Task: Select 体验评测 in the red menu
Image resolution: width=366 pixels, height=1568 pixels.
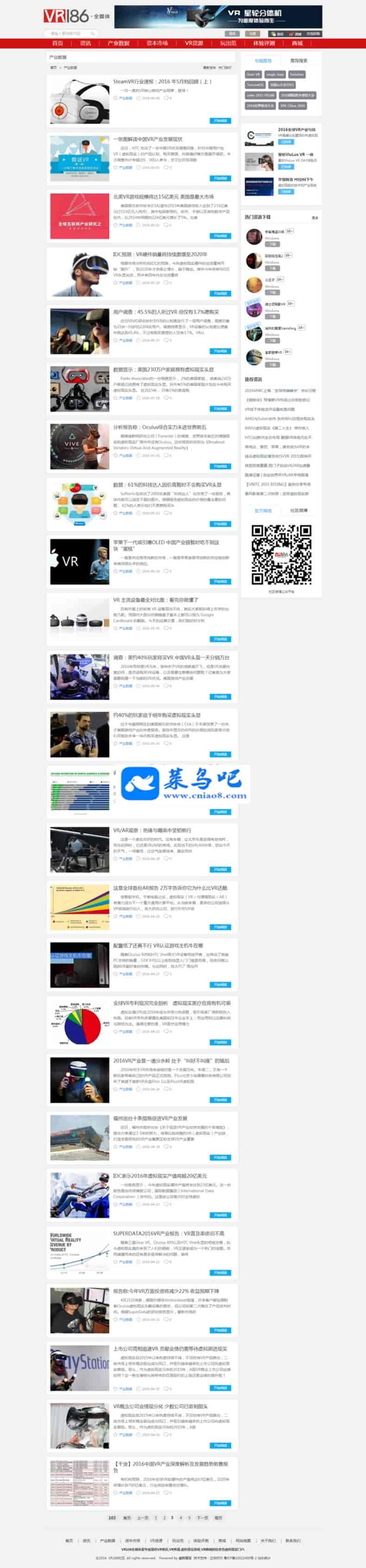Action: [264, 43]
